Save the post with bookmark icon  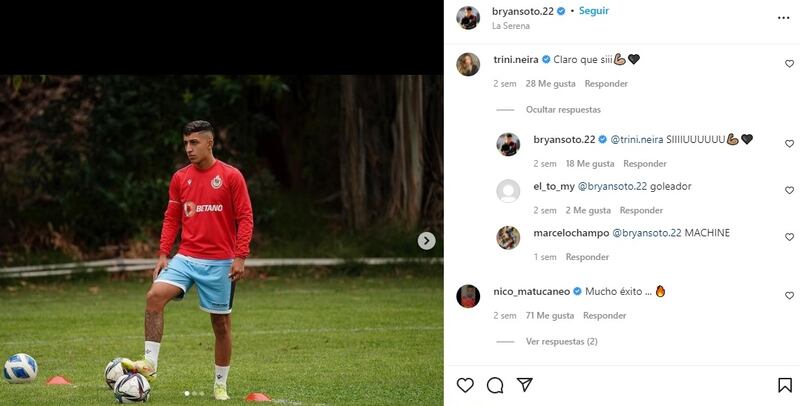784,385
